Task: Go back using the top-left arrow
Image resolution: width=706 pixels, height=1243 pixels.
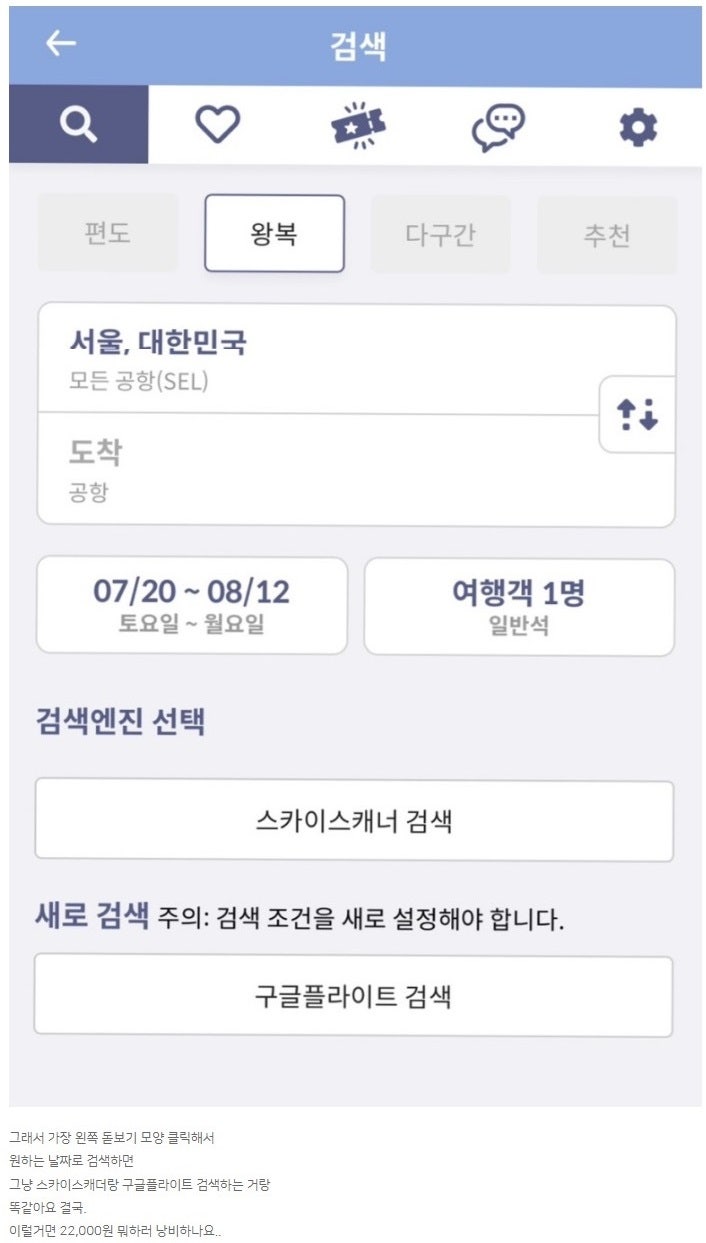Action: point(61,44)
